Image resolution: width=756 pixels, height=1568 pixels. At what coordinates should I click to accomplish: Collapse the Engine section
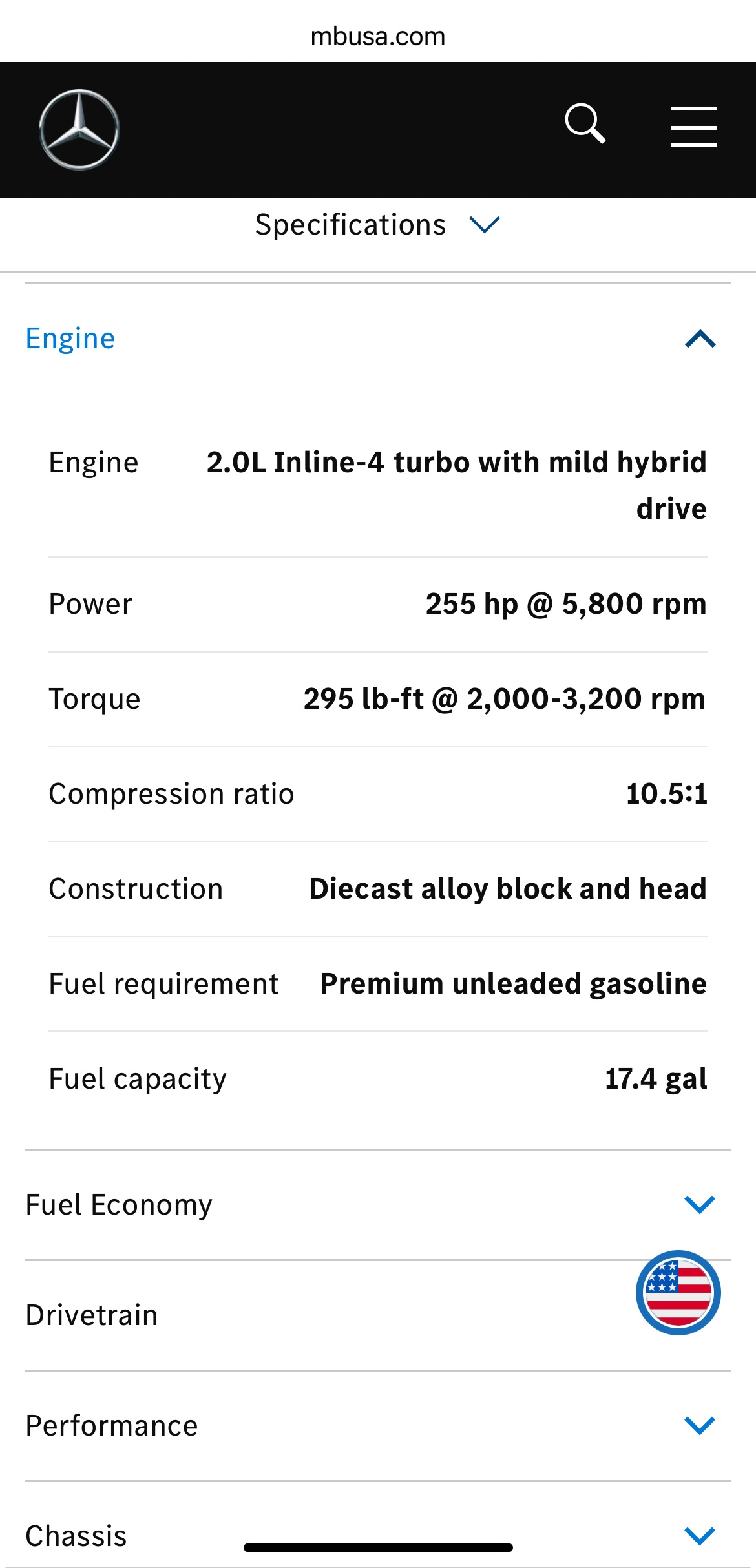(x=378, y=339)
